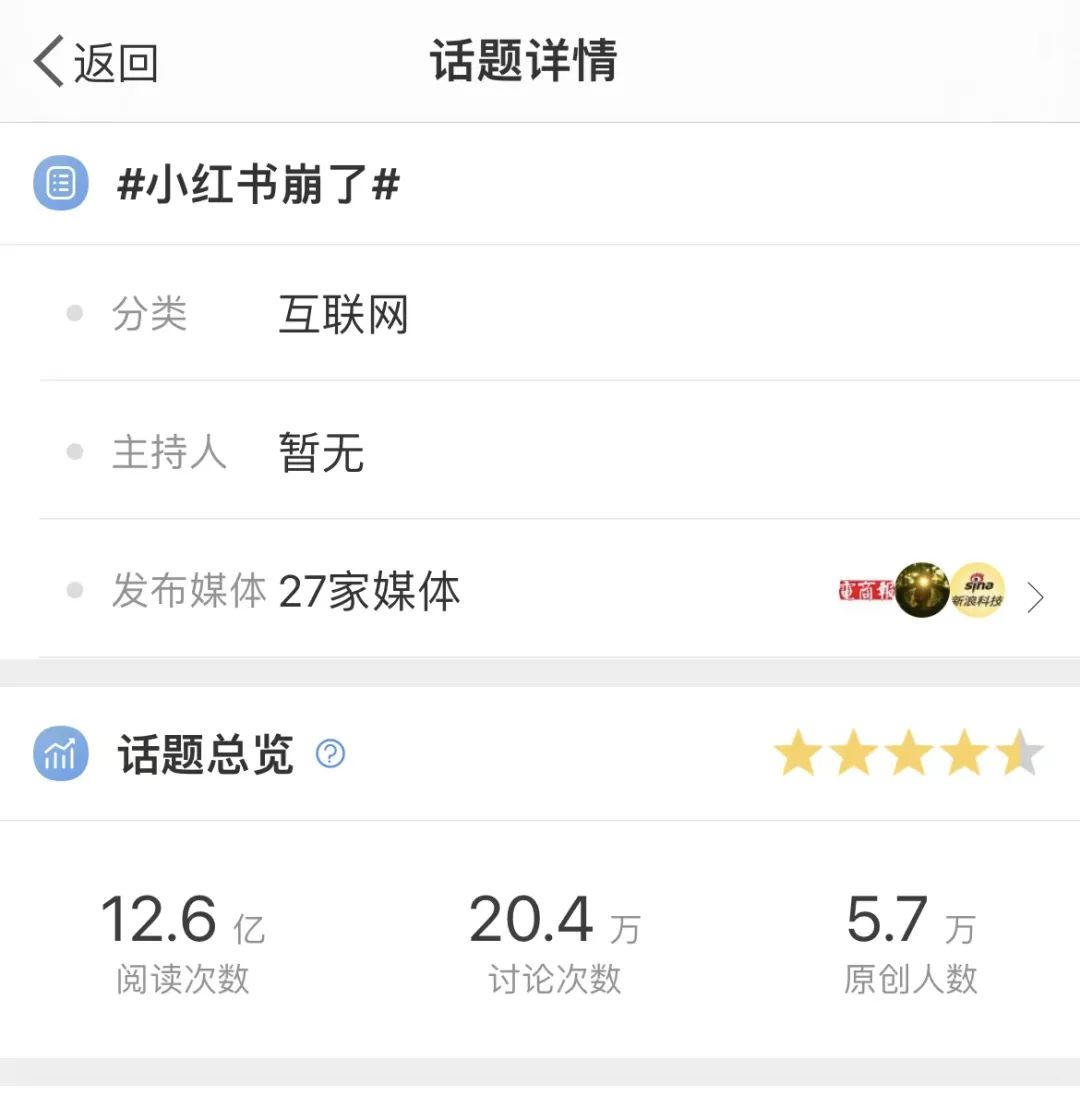Click the bullet dot beside 分类
This screenshot has width=1080, height=1096.
[74, 314]
